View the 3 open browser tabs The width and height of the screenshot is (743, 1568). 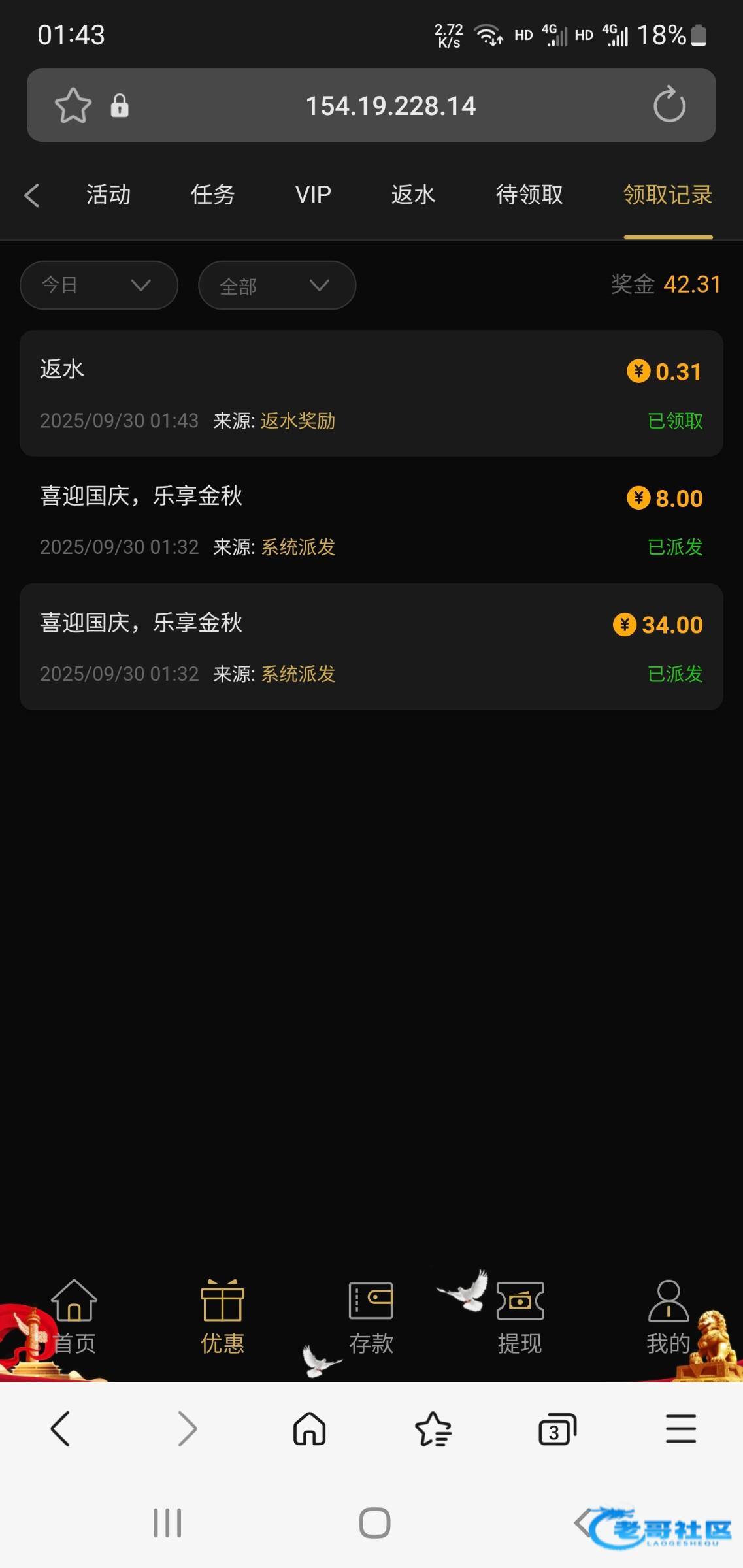click(x=557, y=1429)
